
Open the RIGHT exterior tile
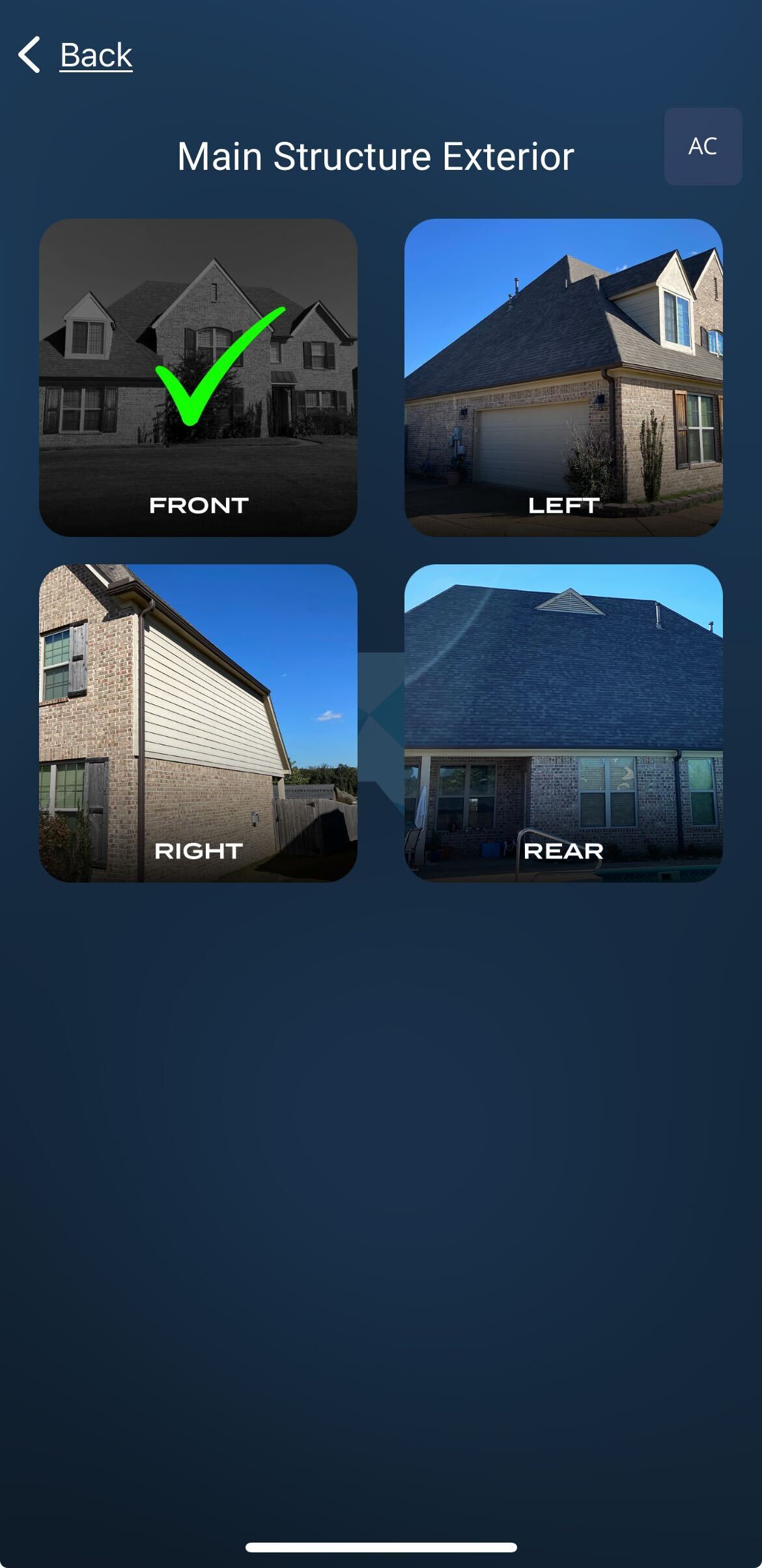point(198,723)
